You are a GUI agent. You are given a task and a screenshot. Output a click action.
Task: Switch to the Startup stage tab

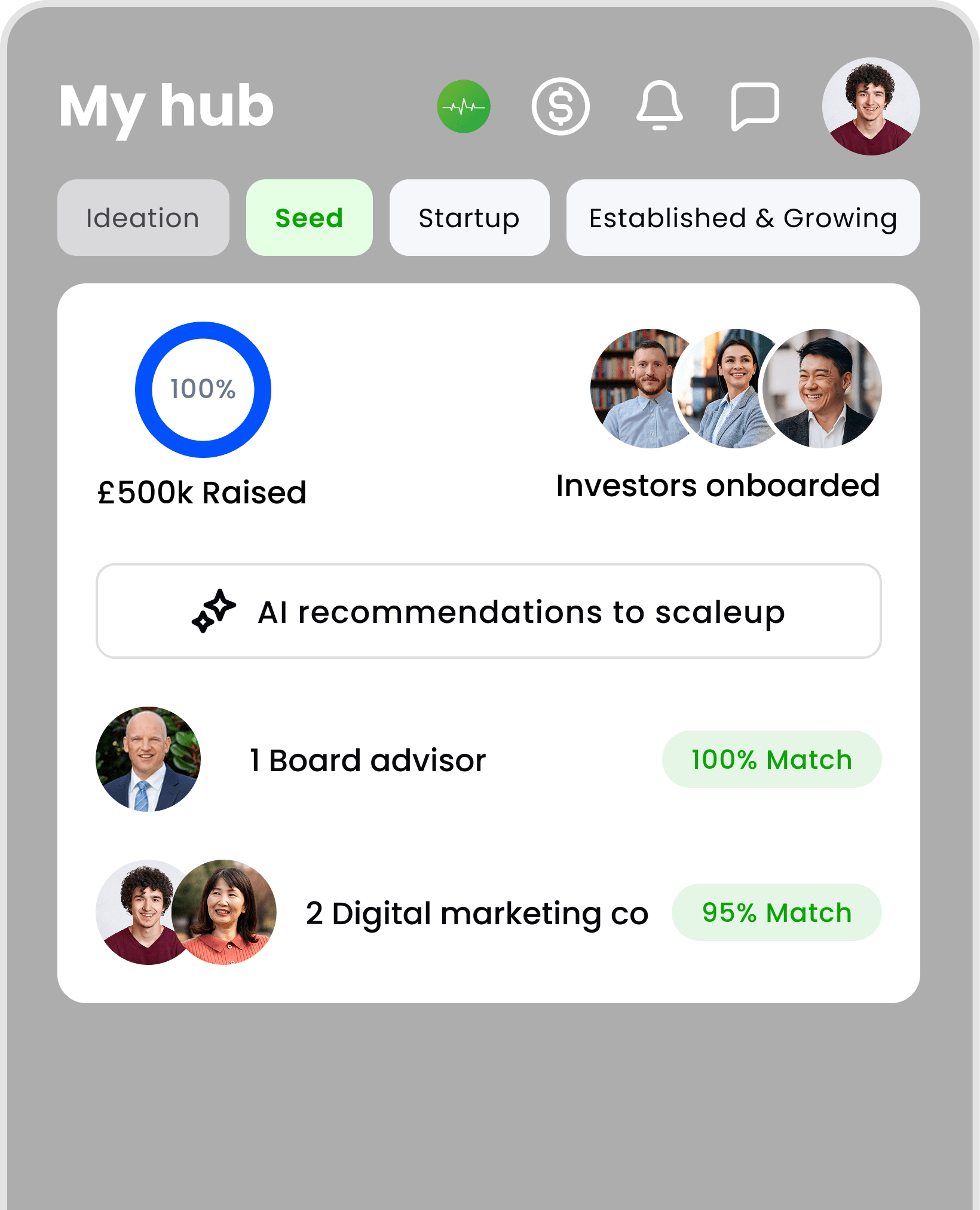[x=469, y=218]
